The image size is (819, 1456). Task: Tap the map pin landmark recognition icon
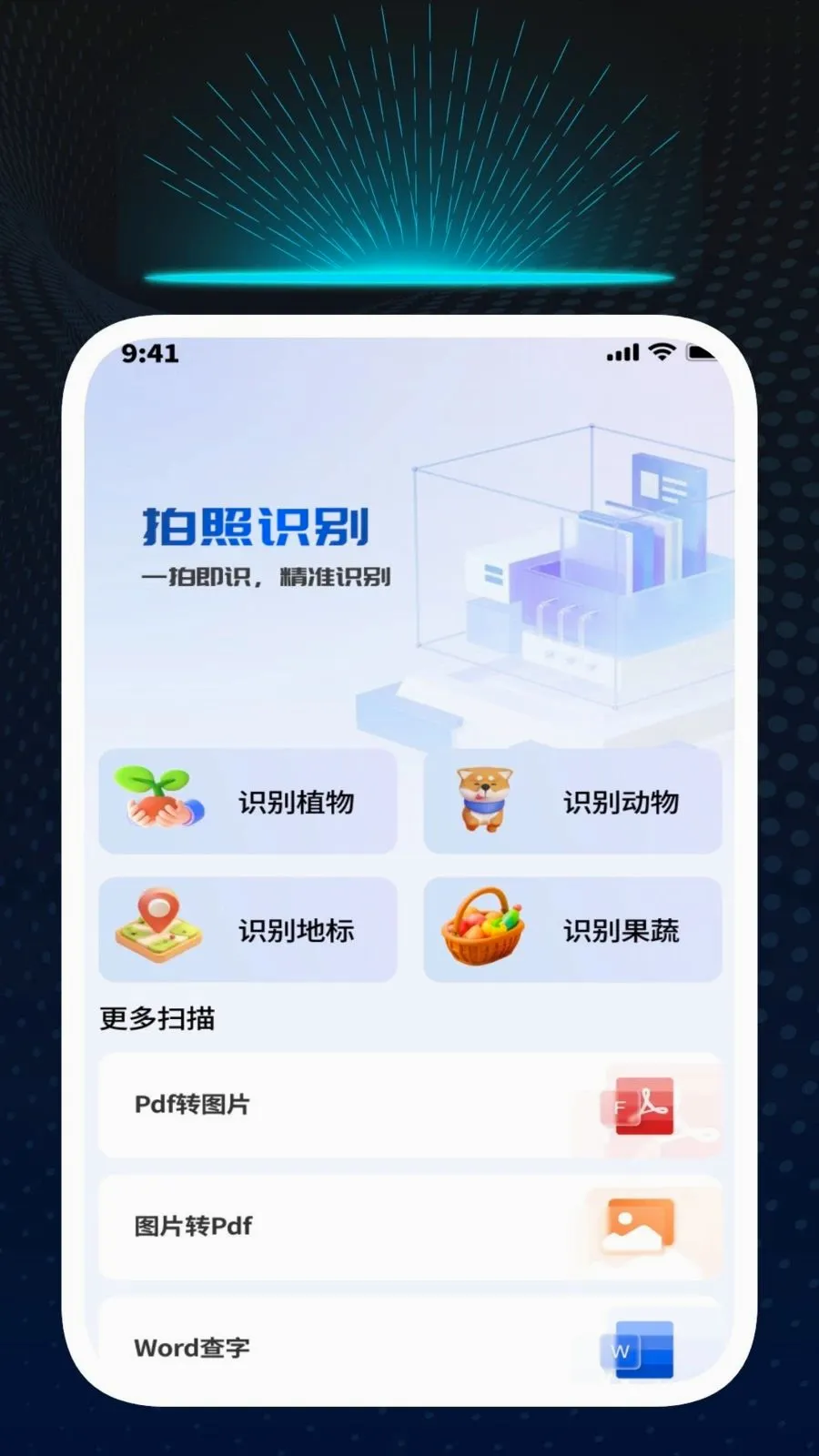pos(157,928)
